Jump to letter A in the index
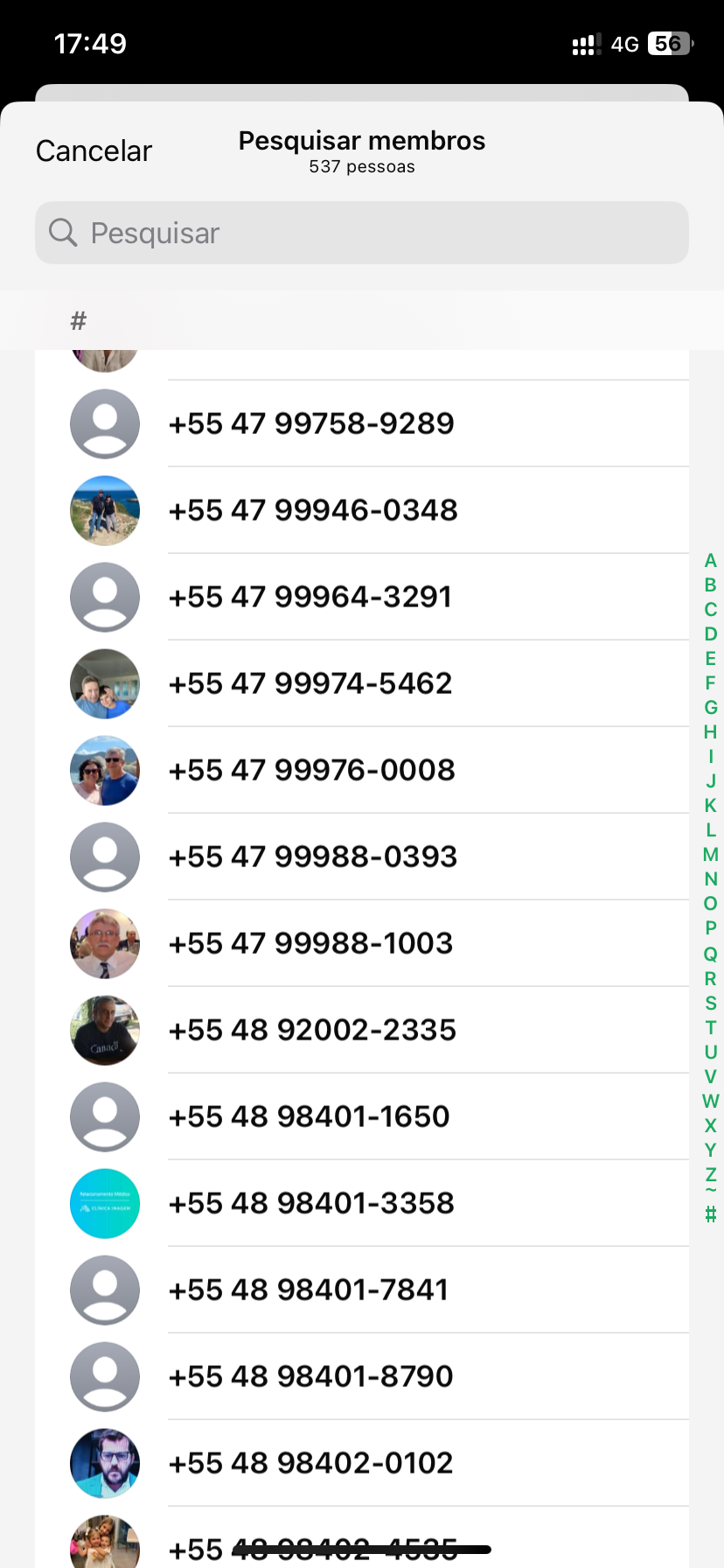Screen dimensions: 724x1568 click(710, 561)
